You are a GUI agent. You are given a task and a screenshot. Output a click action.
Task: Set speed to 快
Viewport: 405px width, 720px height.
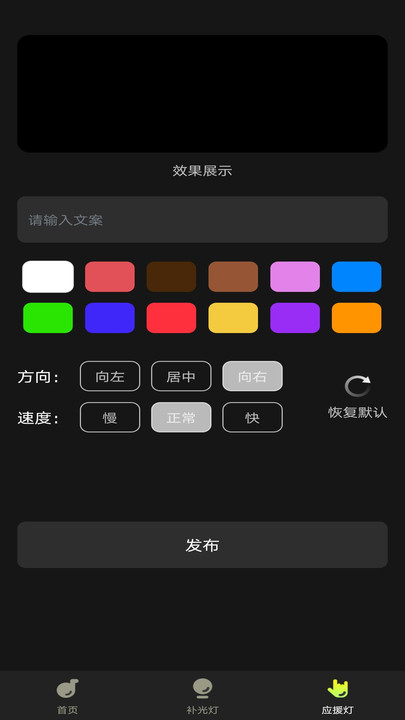point(253,417)
